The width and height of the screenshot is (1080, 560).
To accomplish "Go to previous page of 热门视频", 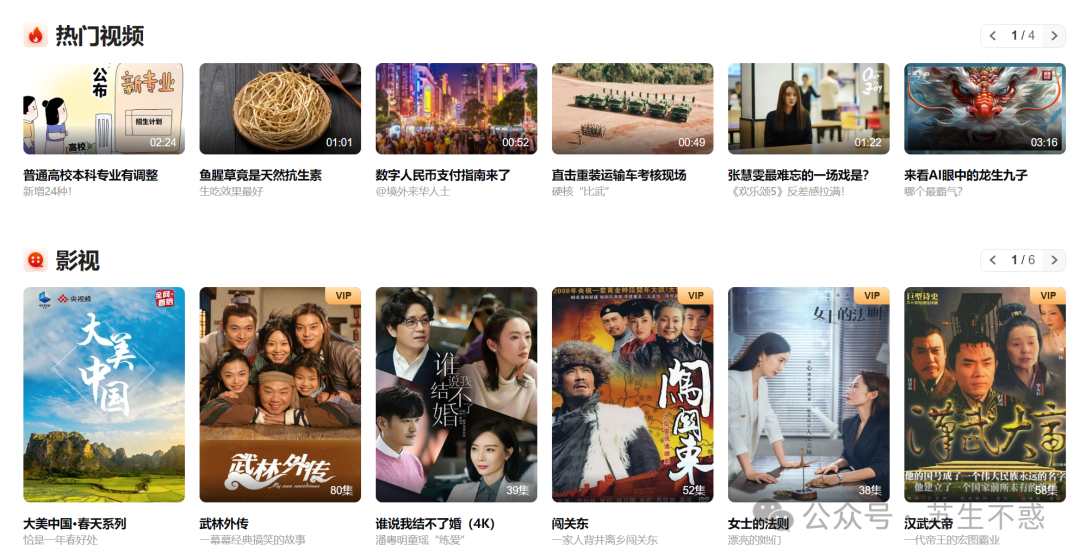I will tap(993, 36).
